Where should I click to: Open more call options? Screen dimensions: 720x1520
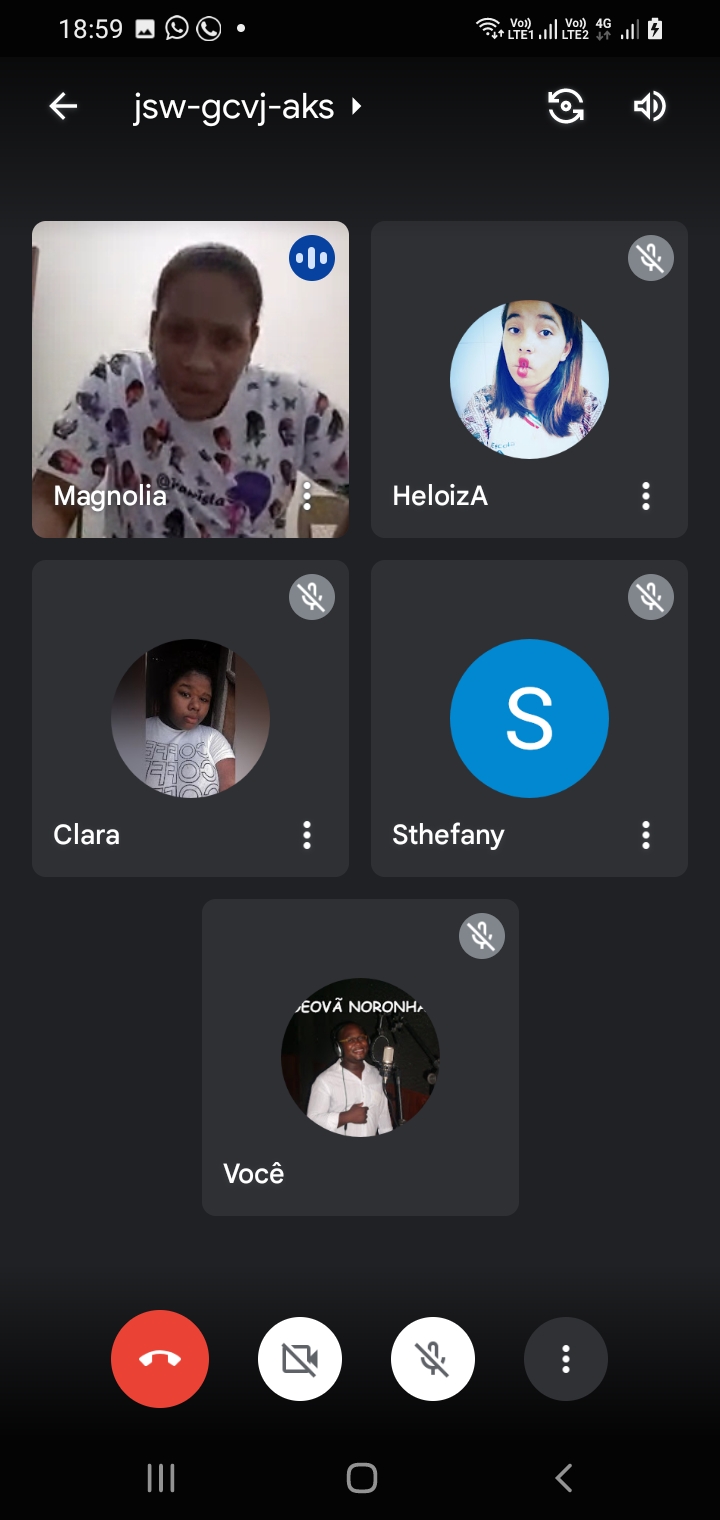pyautogui.click(x=566, y=1359)
